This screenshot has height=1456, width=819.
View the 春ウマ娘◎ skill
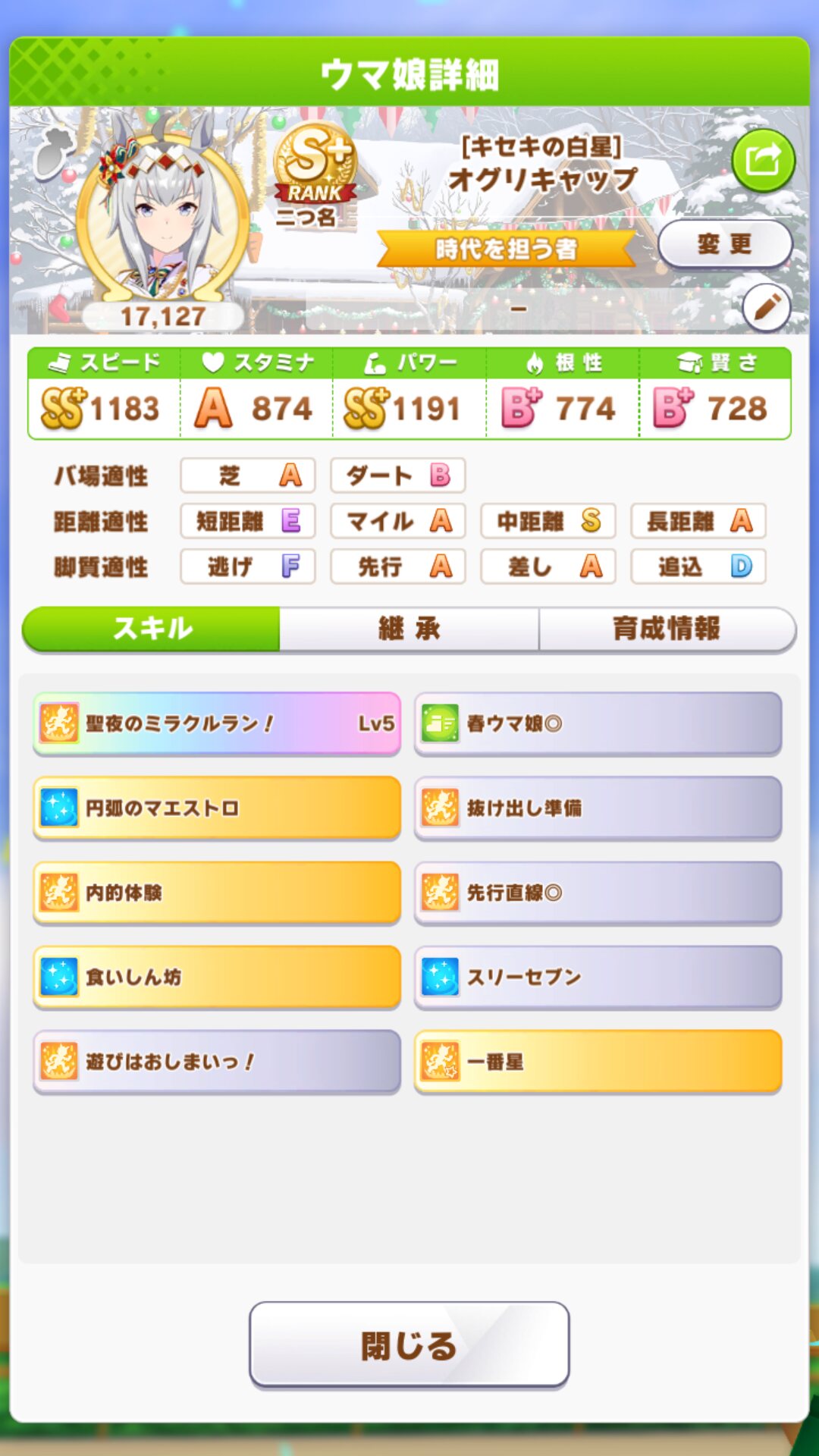tap(598, 723)
